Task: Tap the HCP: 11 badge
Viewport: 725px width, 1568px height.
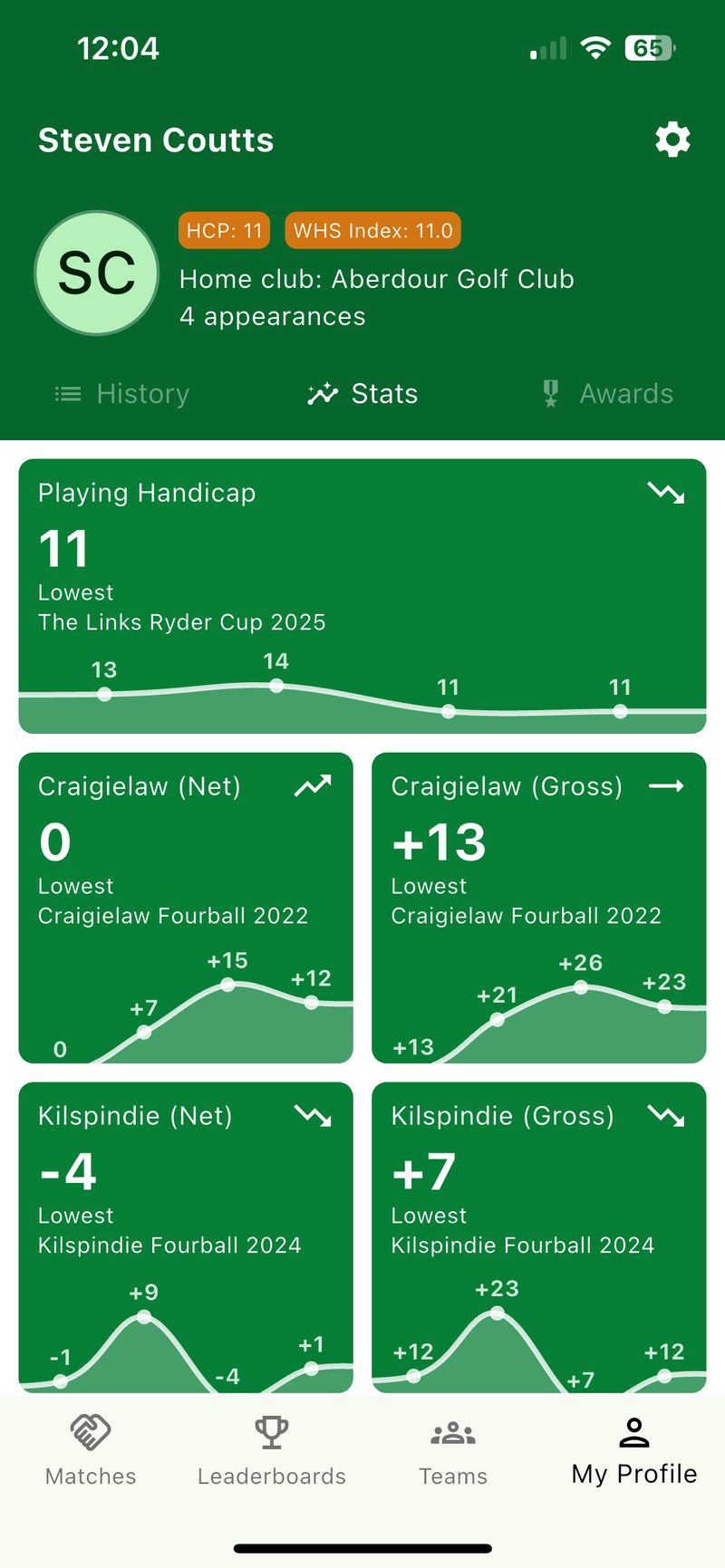Action: point(224,230)
